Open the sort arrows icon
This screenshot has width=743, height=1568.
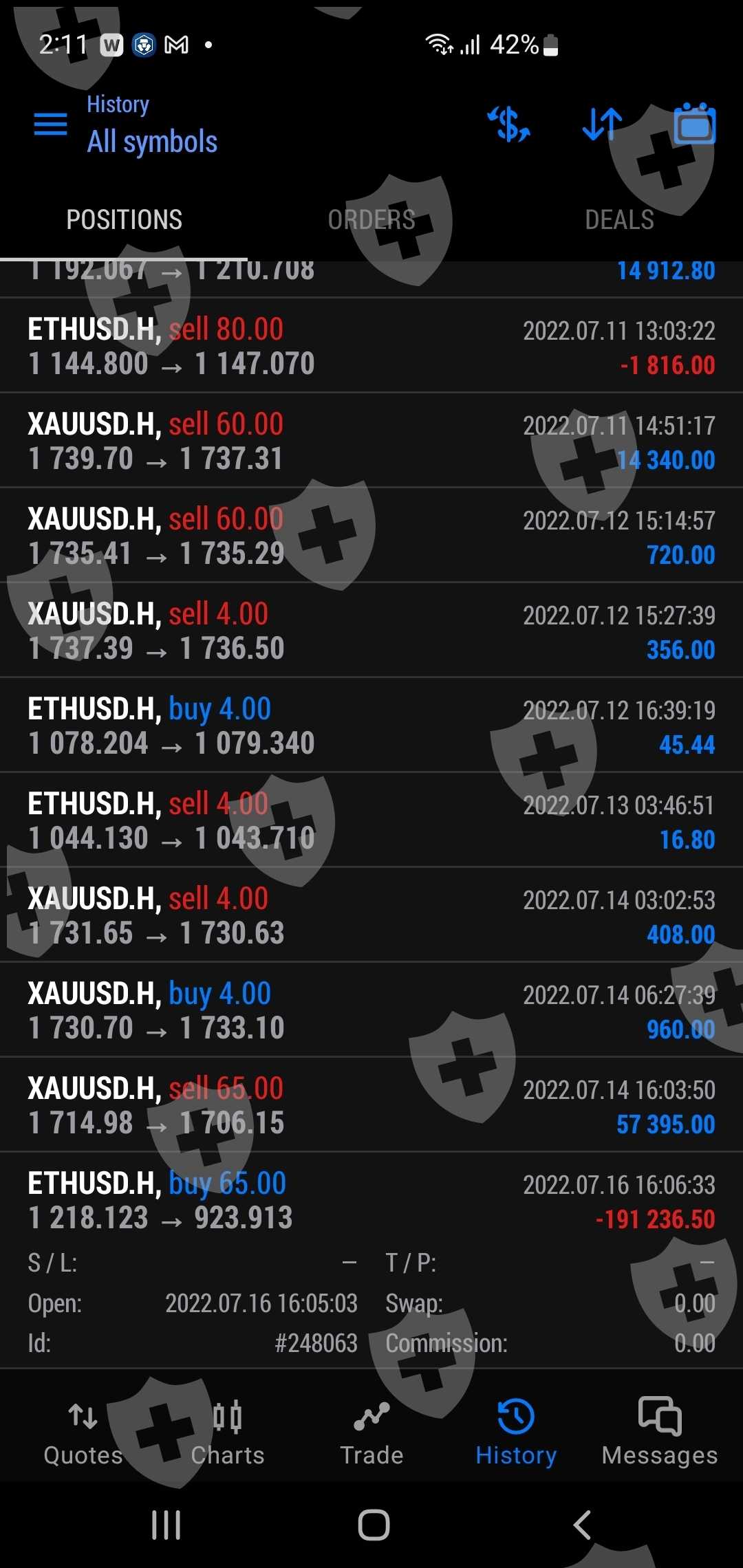point(602,124)
